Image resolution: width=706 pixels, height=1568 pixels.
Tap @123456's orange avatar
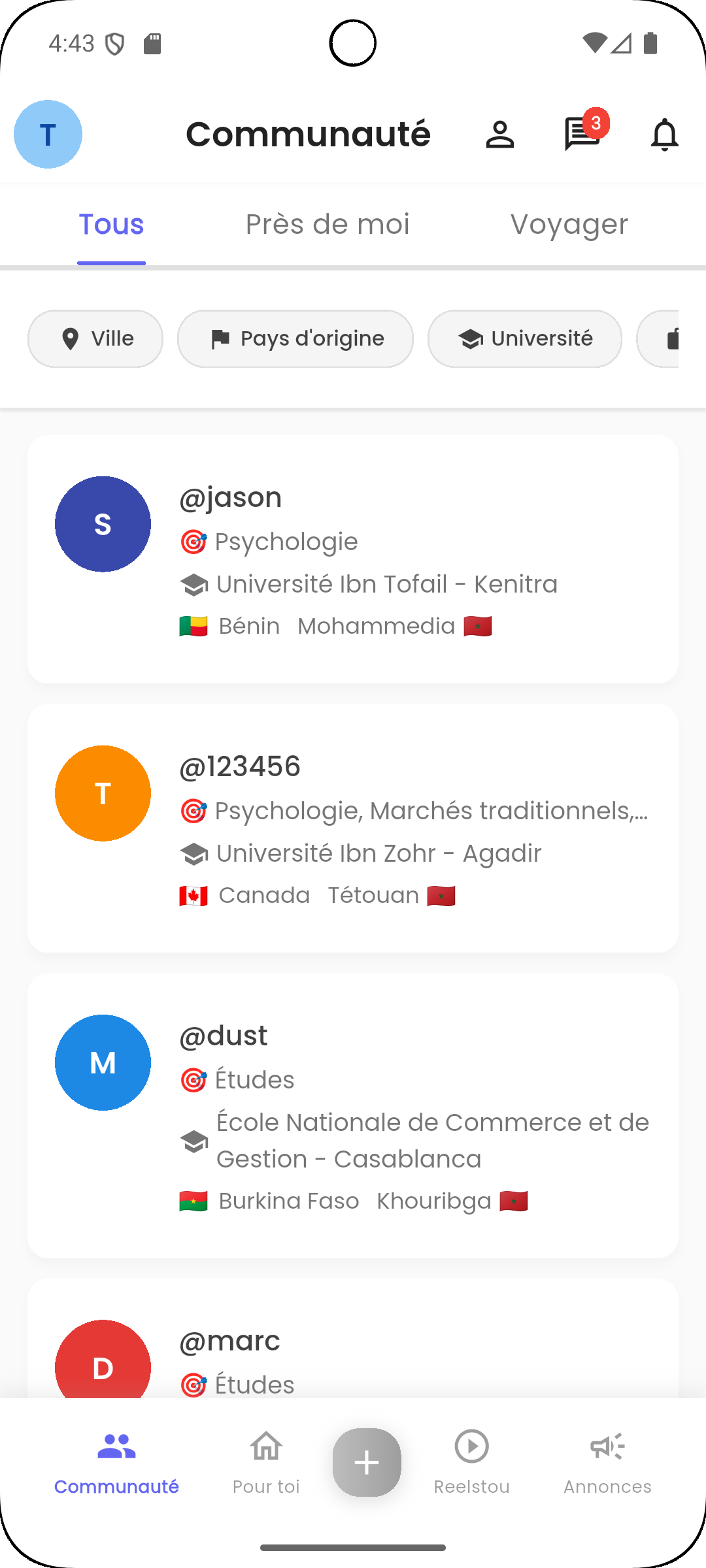click(x=103, y=792)
